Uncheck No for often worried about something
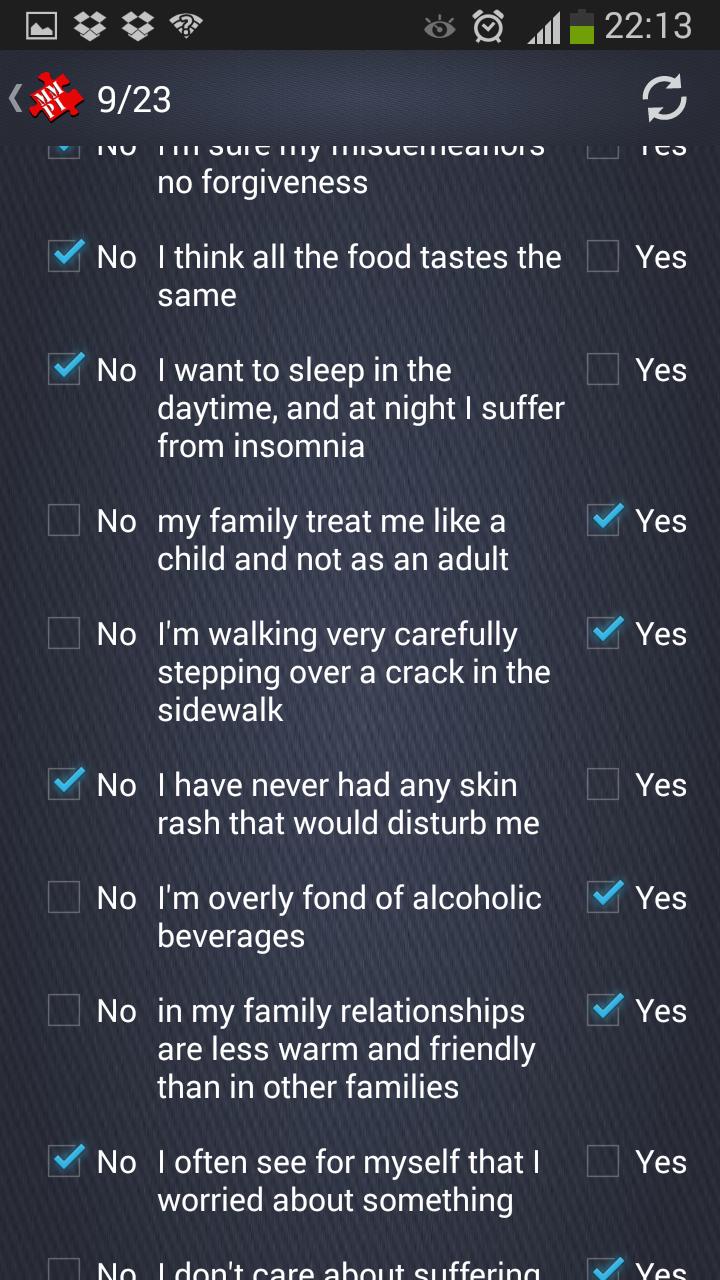720x1280 pixels. (x=65, y=1162)
